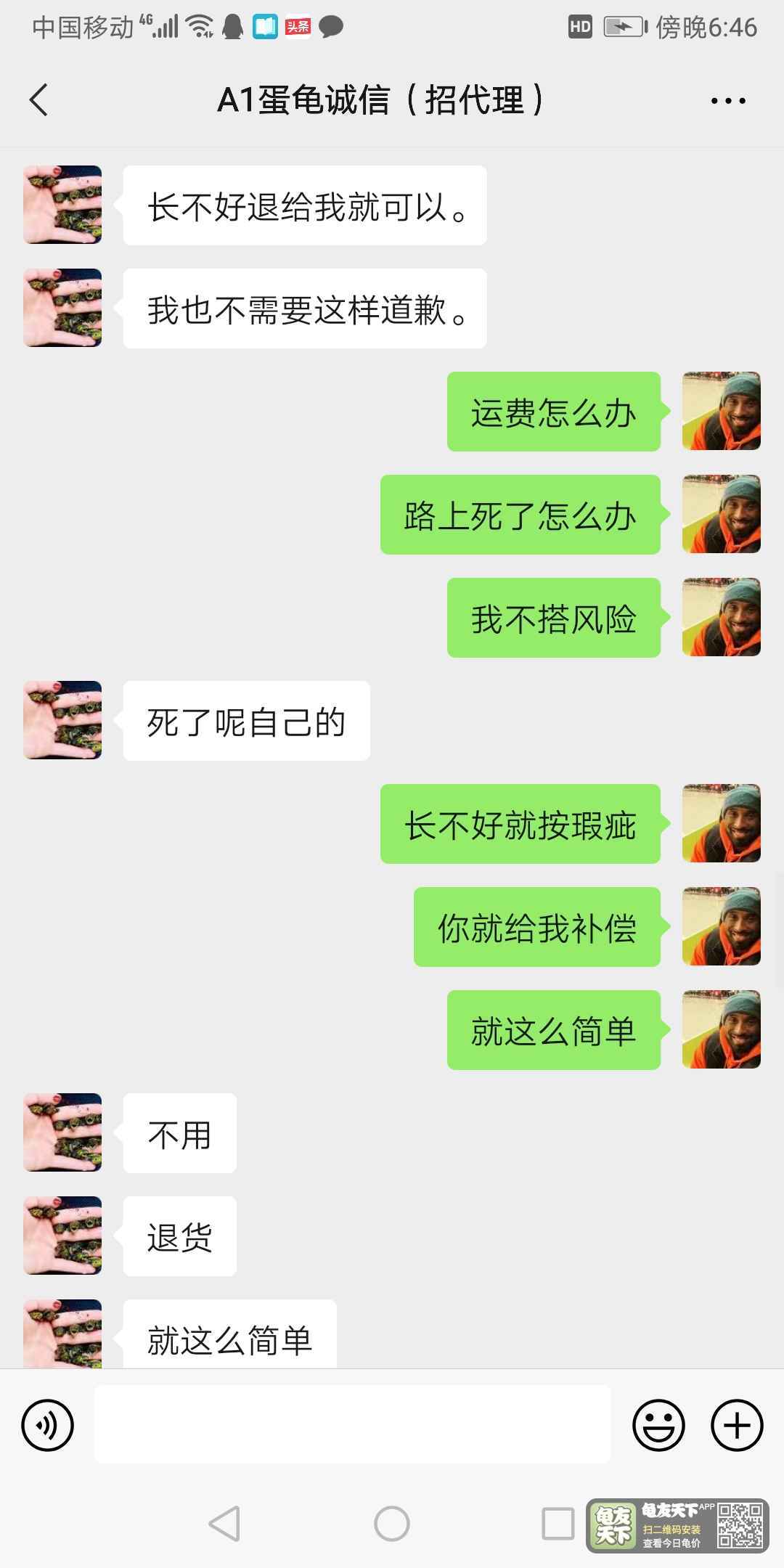784x1568 pixels.
Task: Go back to the chat list
Action: 38,99
